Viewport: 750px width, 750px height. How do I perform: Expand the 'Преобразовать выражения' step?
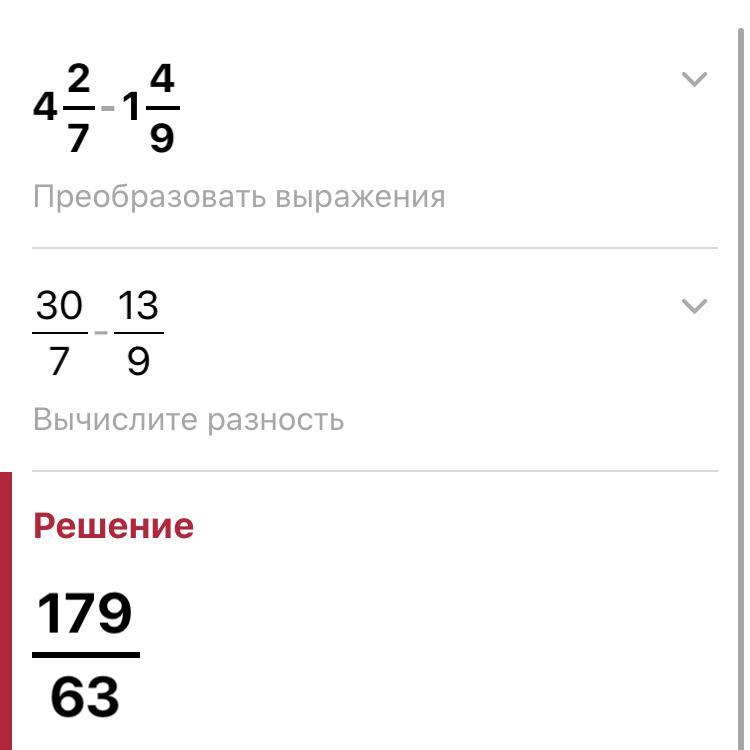pos(694,79)
